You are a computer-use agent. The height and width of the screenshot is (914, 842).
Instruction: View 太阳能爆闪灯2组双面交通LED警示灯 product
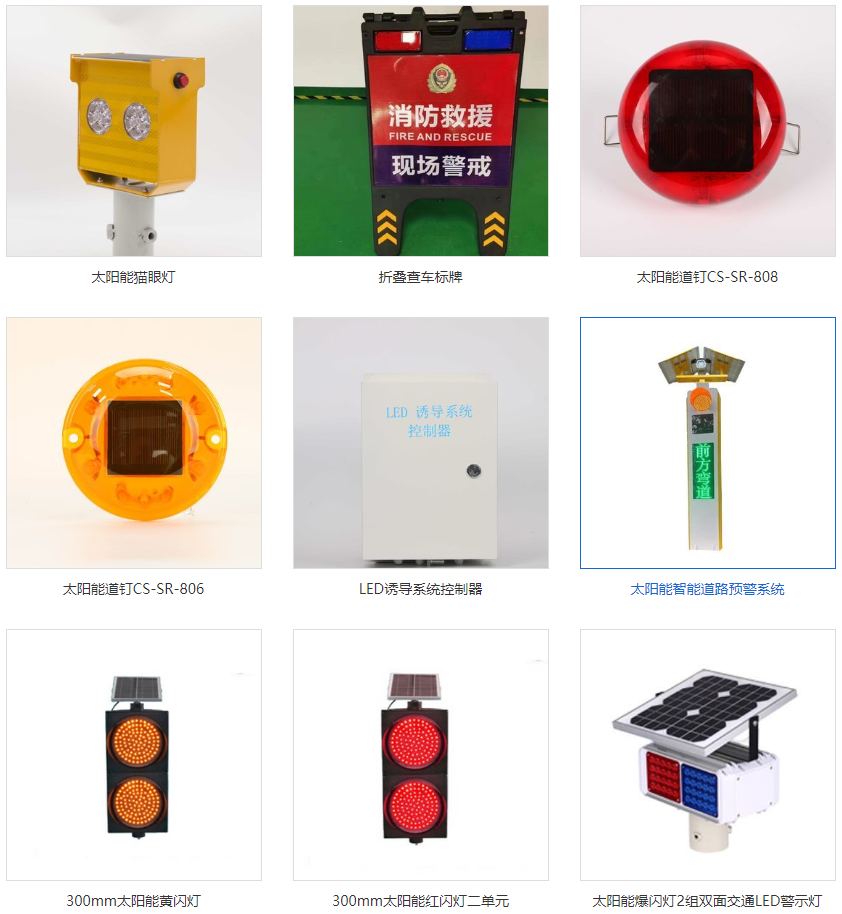708,755
